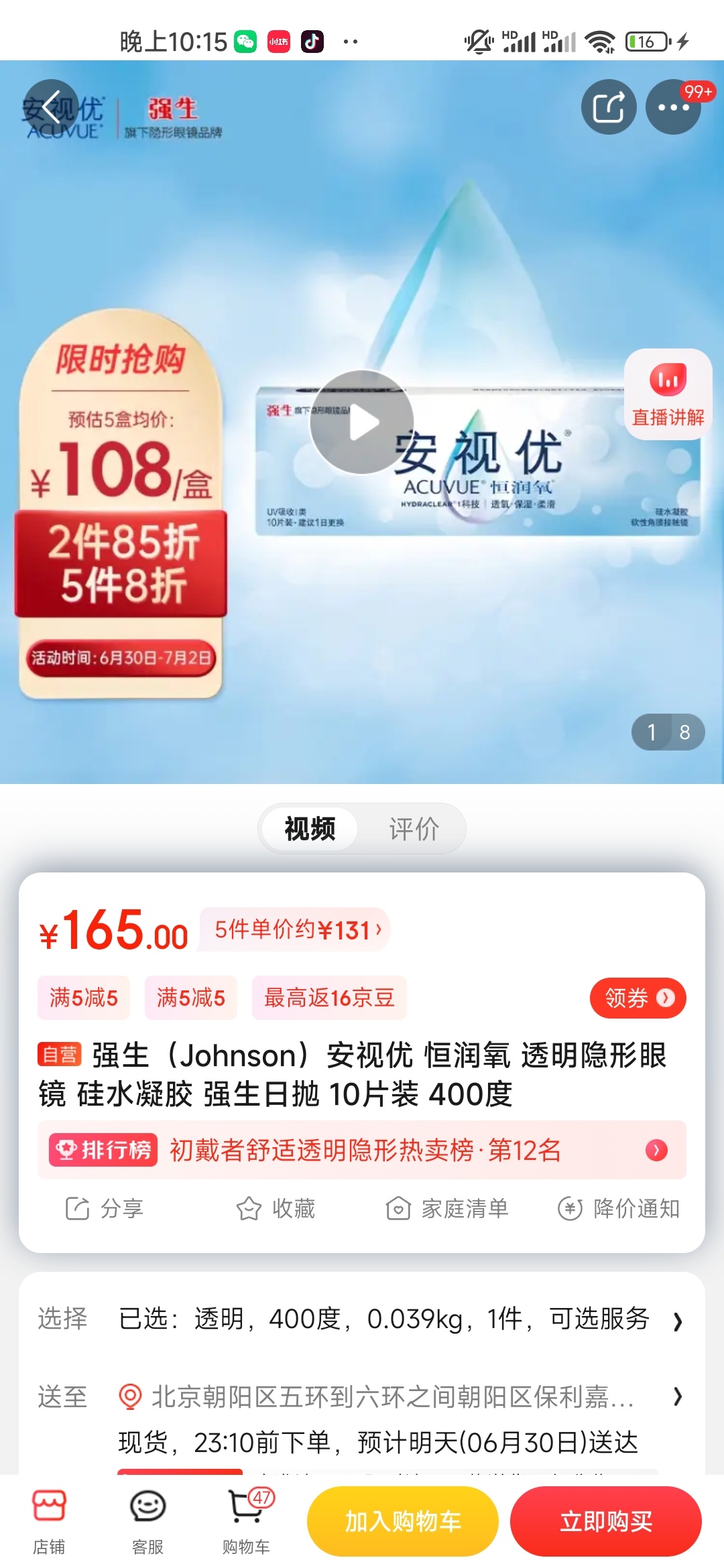Play the product video
The image size is (724, 1568).
pos(362,422)
